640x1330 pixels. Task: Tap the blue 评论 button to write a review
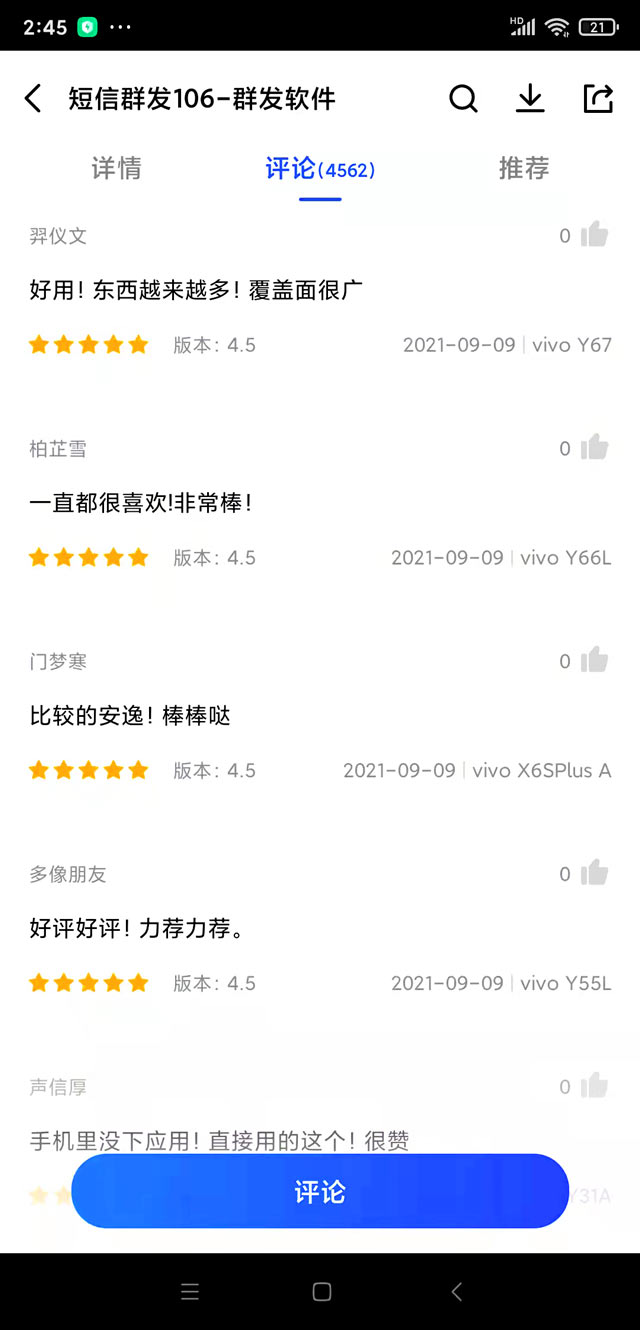click(x=320, y=1191)
